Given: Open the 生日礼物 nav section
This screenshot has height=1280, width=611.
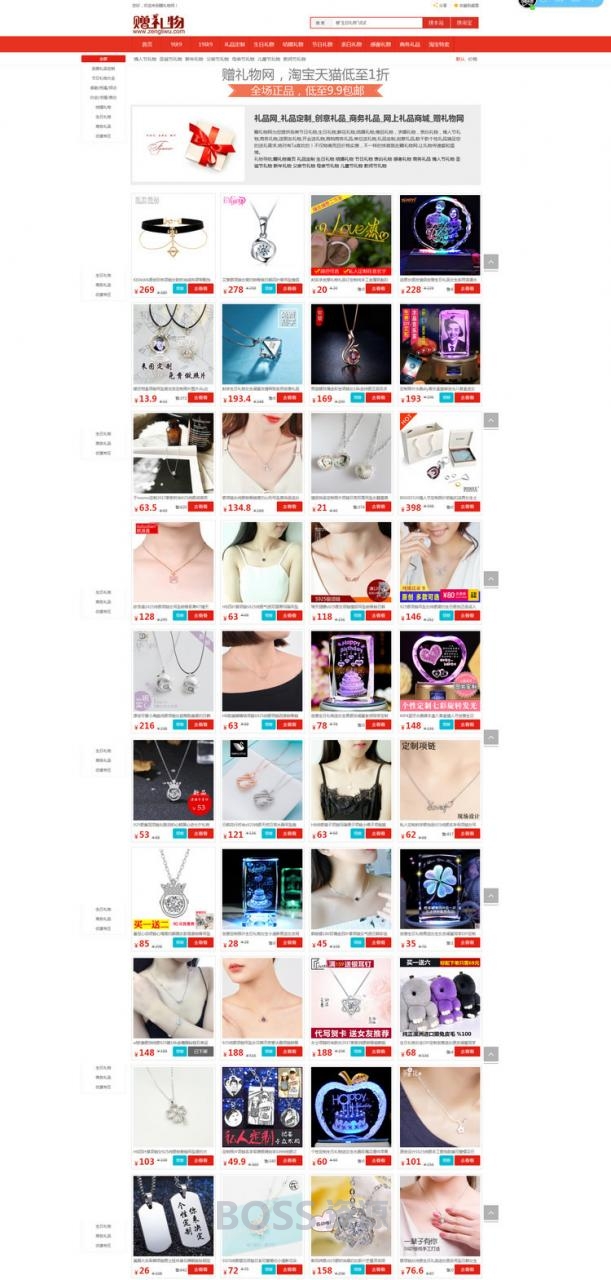Looking at the screenshot, I should click(263, 44).
